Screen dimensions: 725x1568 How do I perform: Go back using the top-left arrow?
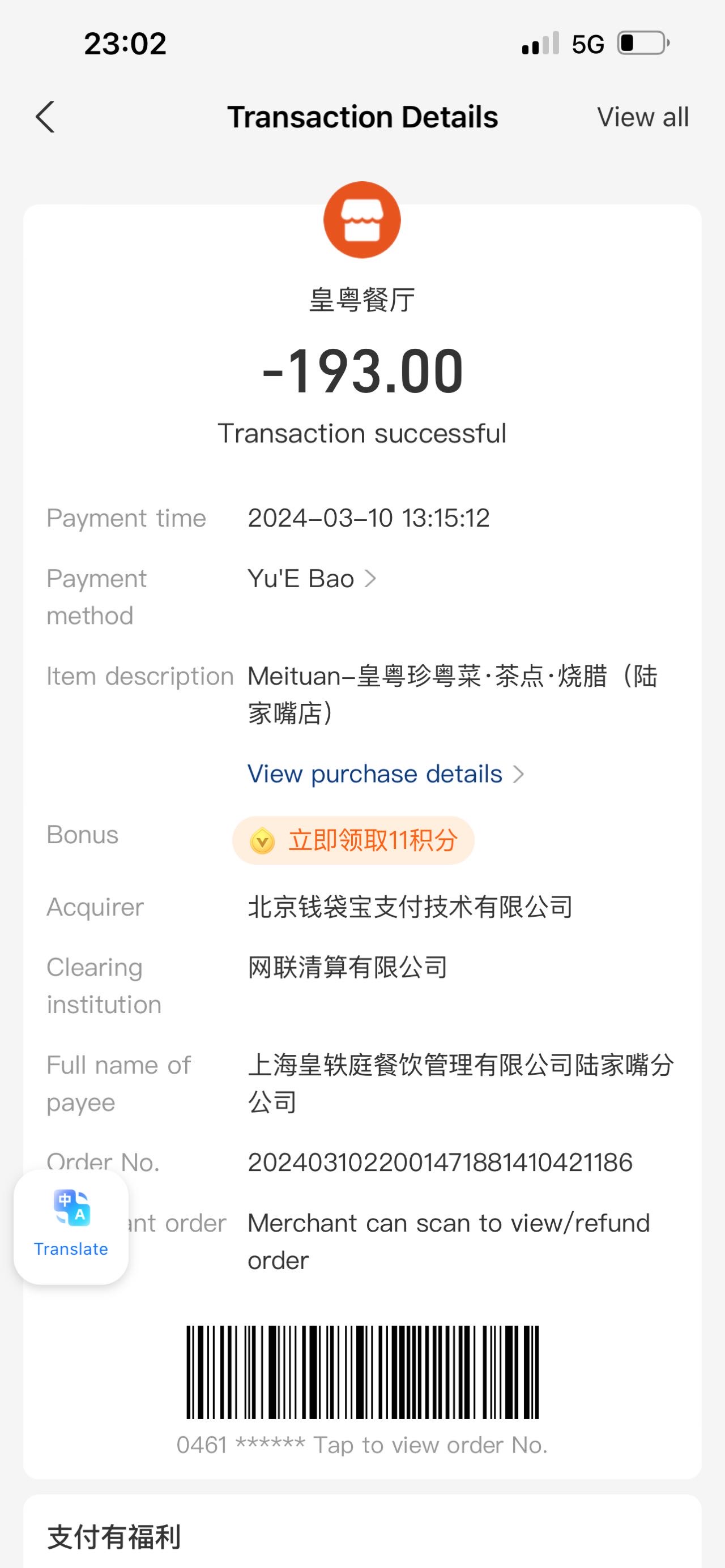coord(45,117)
